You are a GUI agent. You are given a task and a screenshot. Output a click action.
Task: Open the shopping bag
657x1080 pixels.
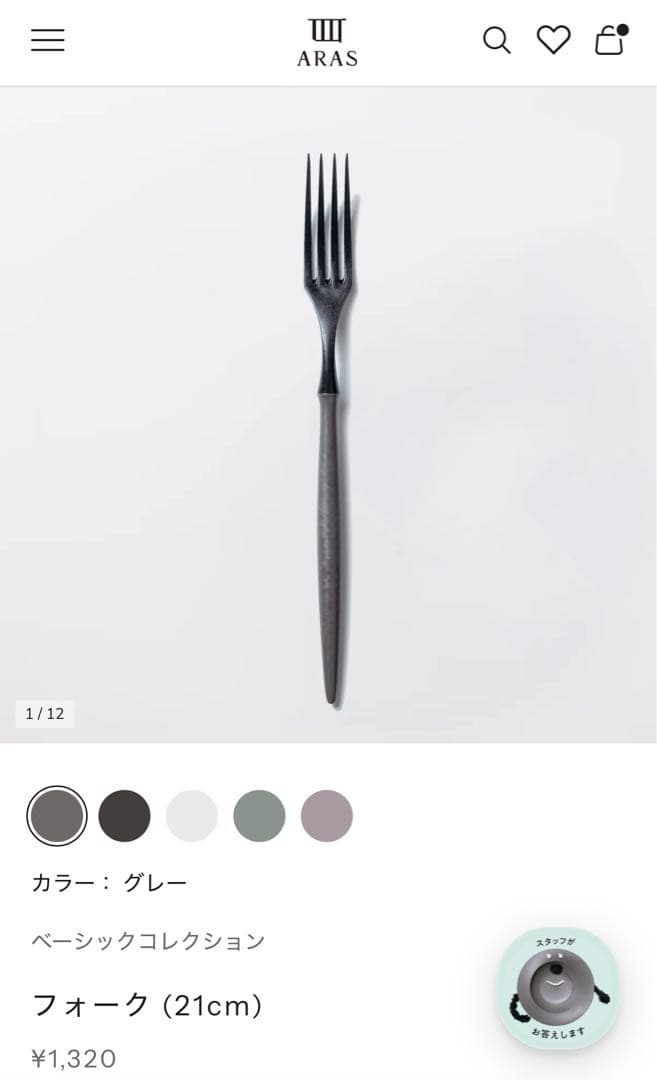[x=609, y=40]
